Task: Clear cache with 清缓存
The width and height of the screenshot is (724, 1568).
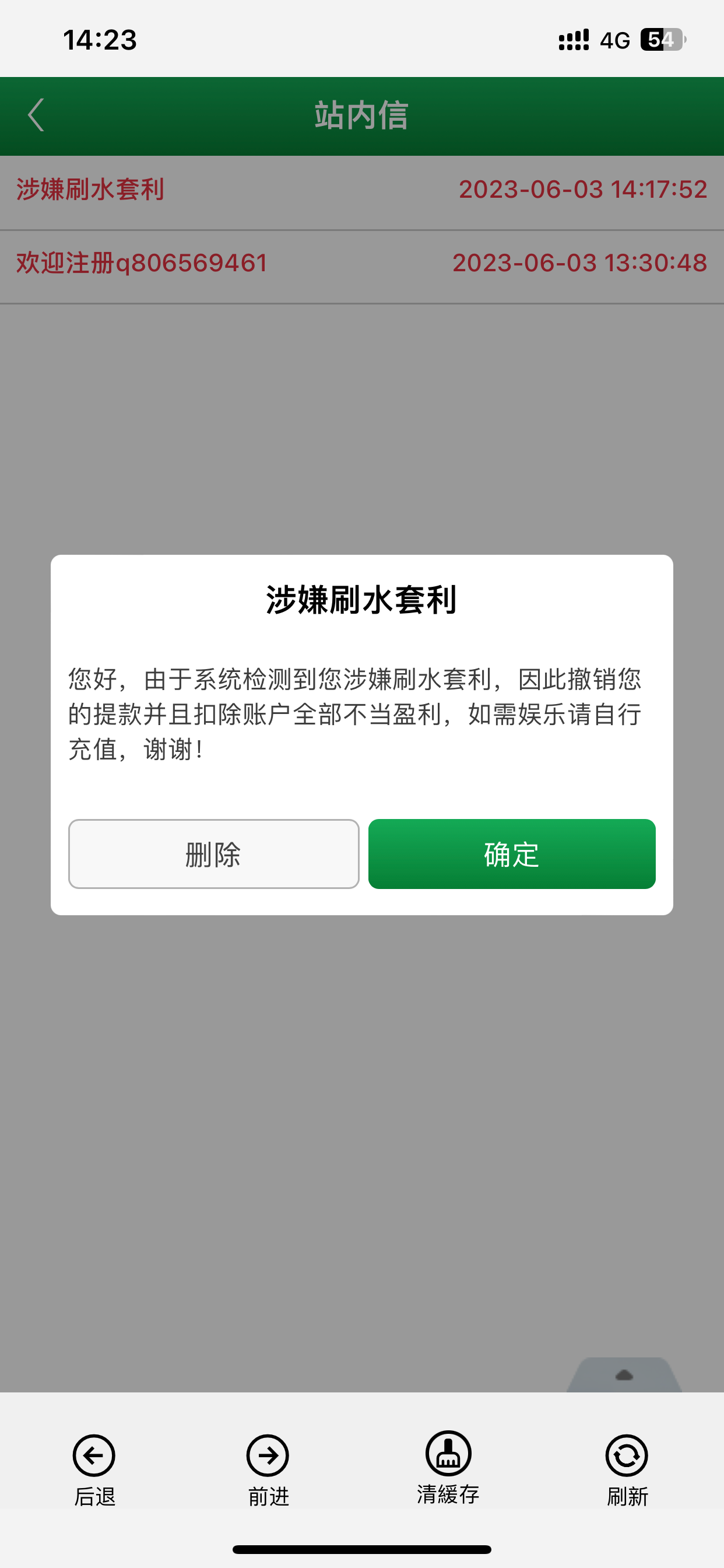Action: coord(448,1467)
